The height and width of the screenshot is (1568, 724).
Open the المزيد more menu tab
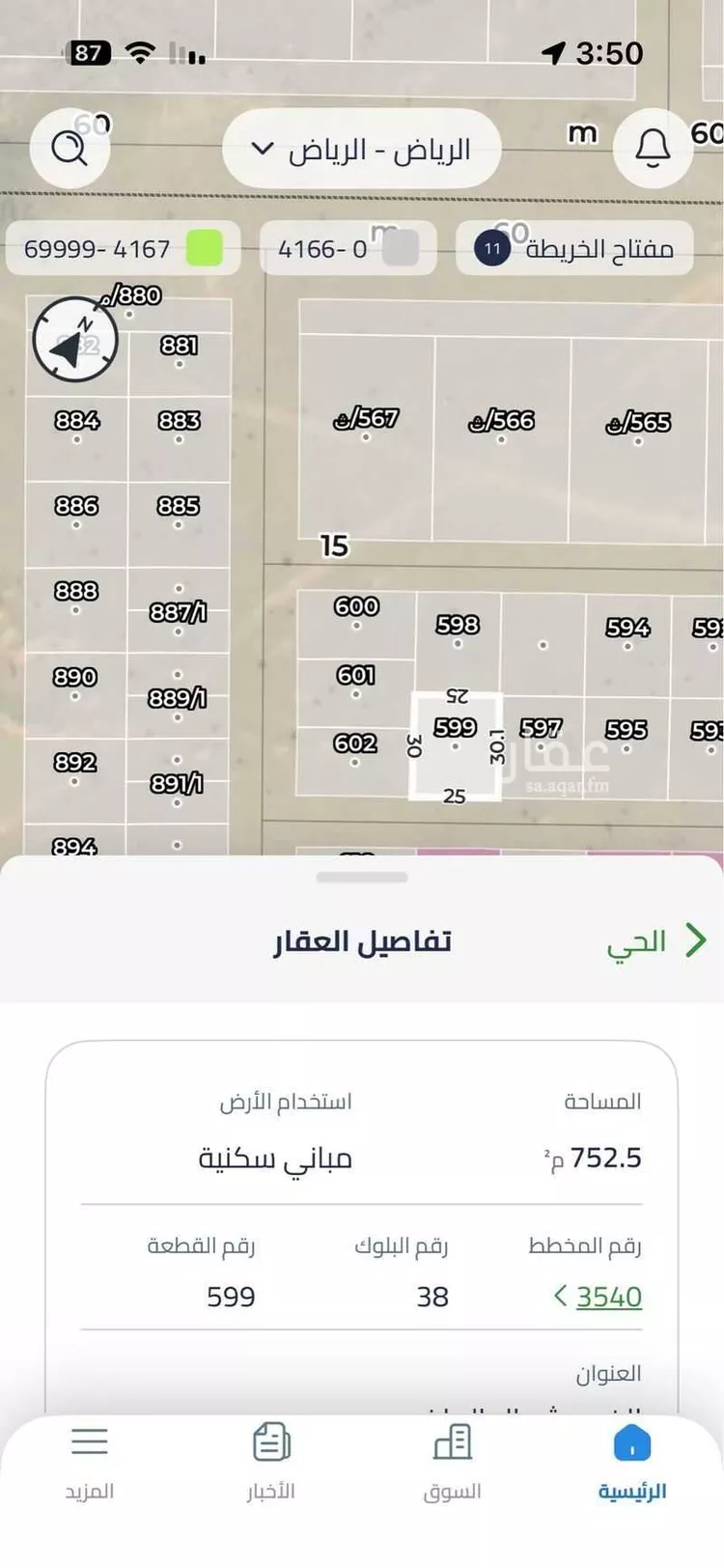90,1463
